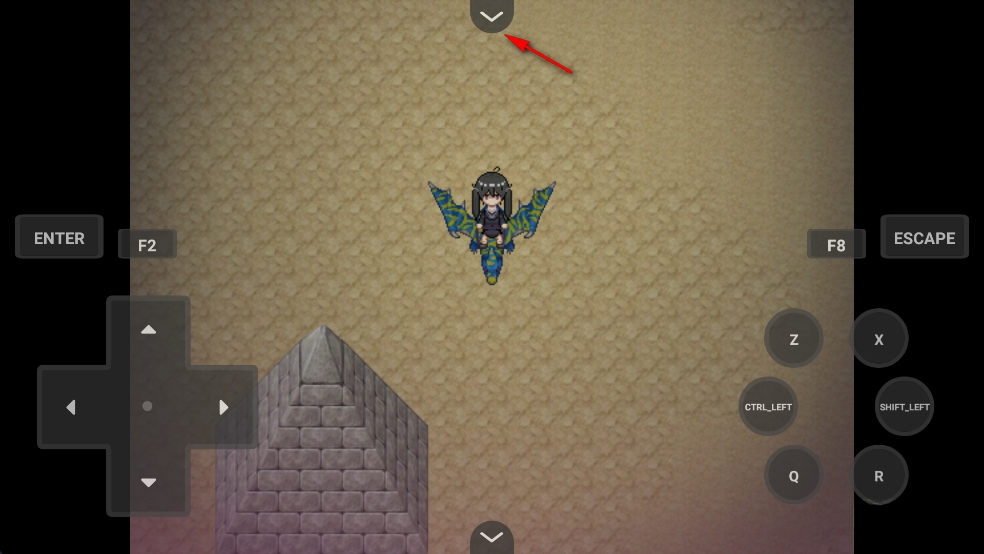Tap the ESCAPE key
984x554 pixels.
point(924,238)
